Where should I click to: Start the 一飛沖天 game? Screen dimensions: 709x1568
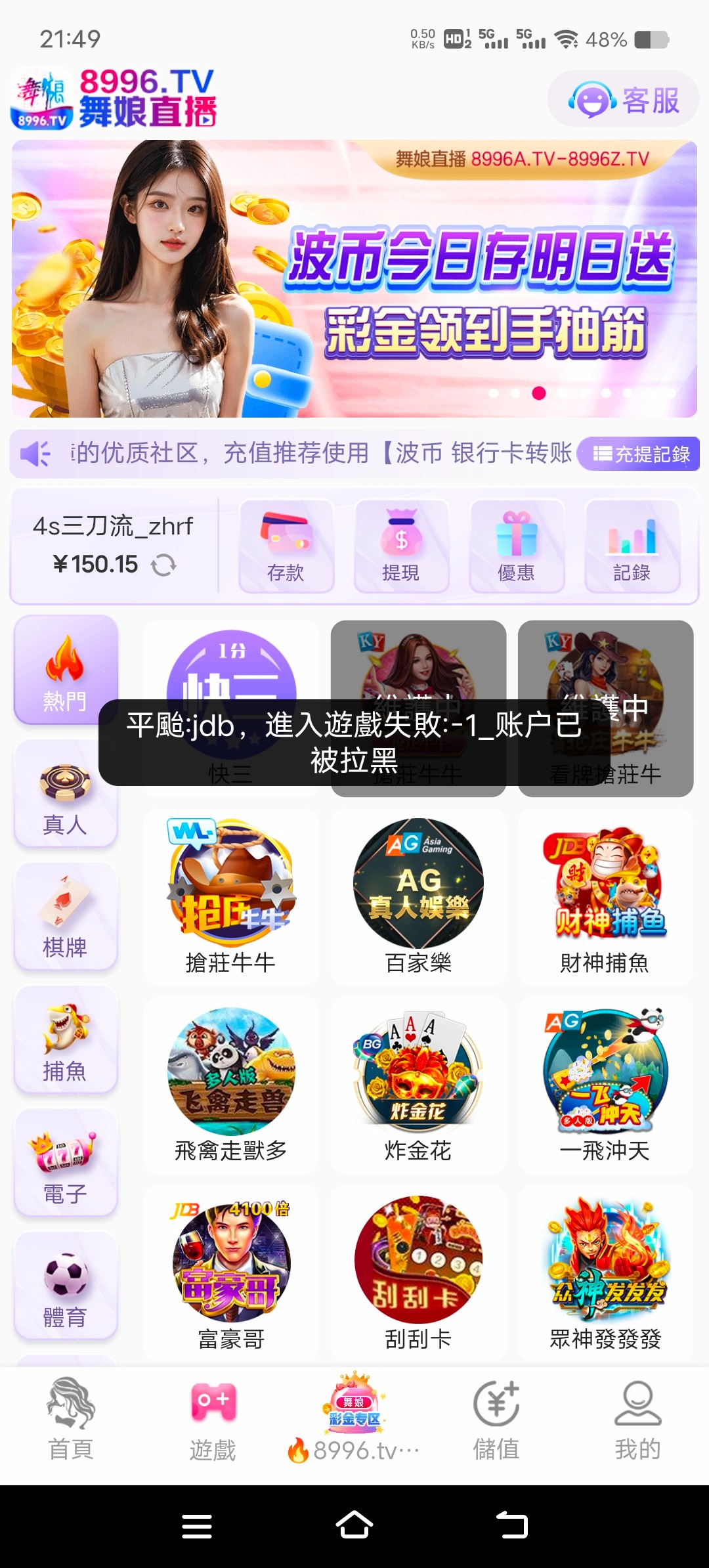click(x=605, y=1085)
